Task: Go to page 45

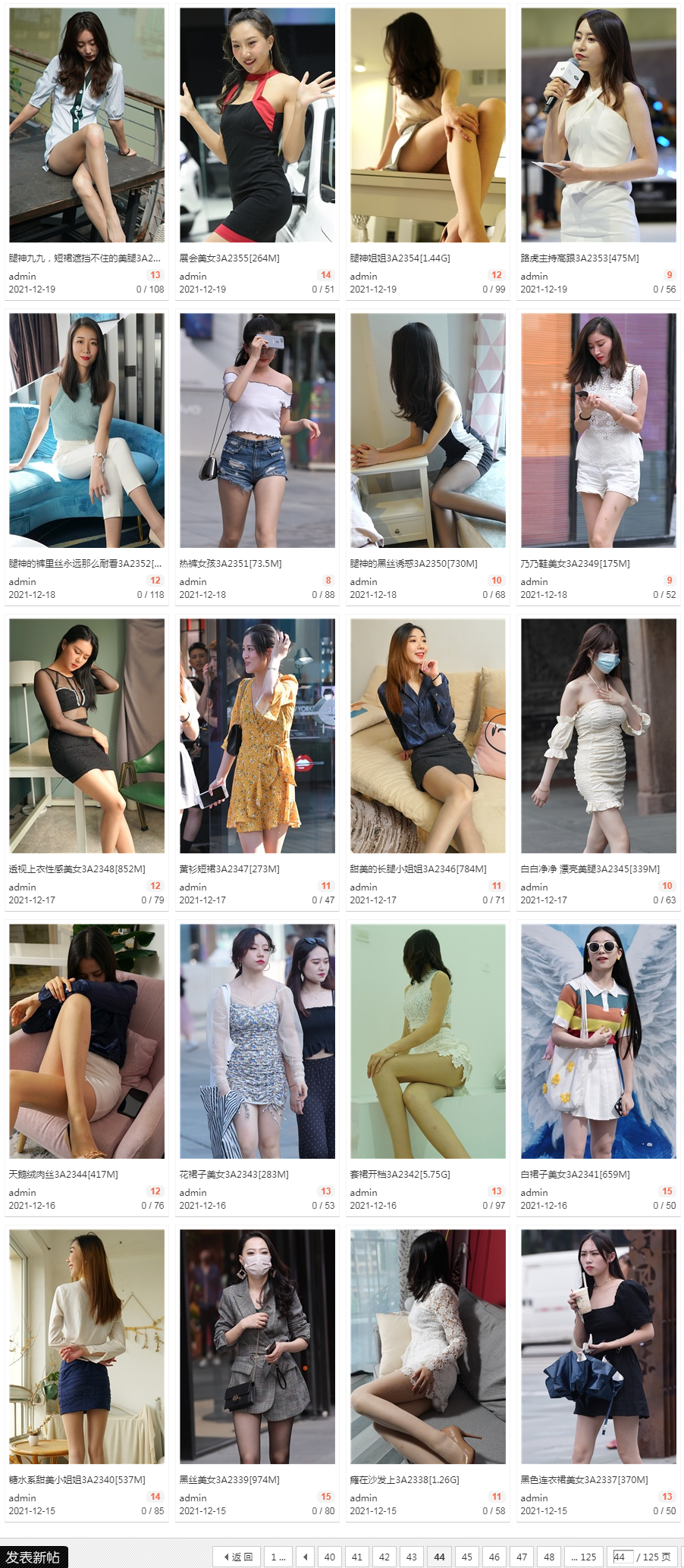Action: tap(466, 1557)
